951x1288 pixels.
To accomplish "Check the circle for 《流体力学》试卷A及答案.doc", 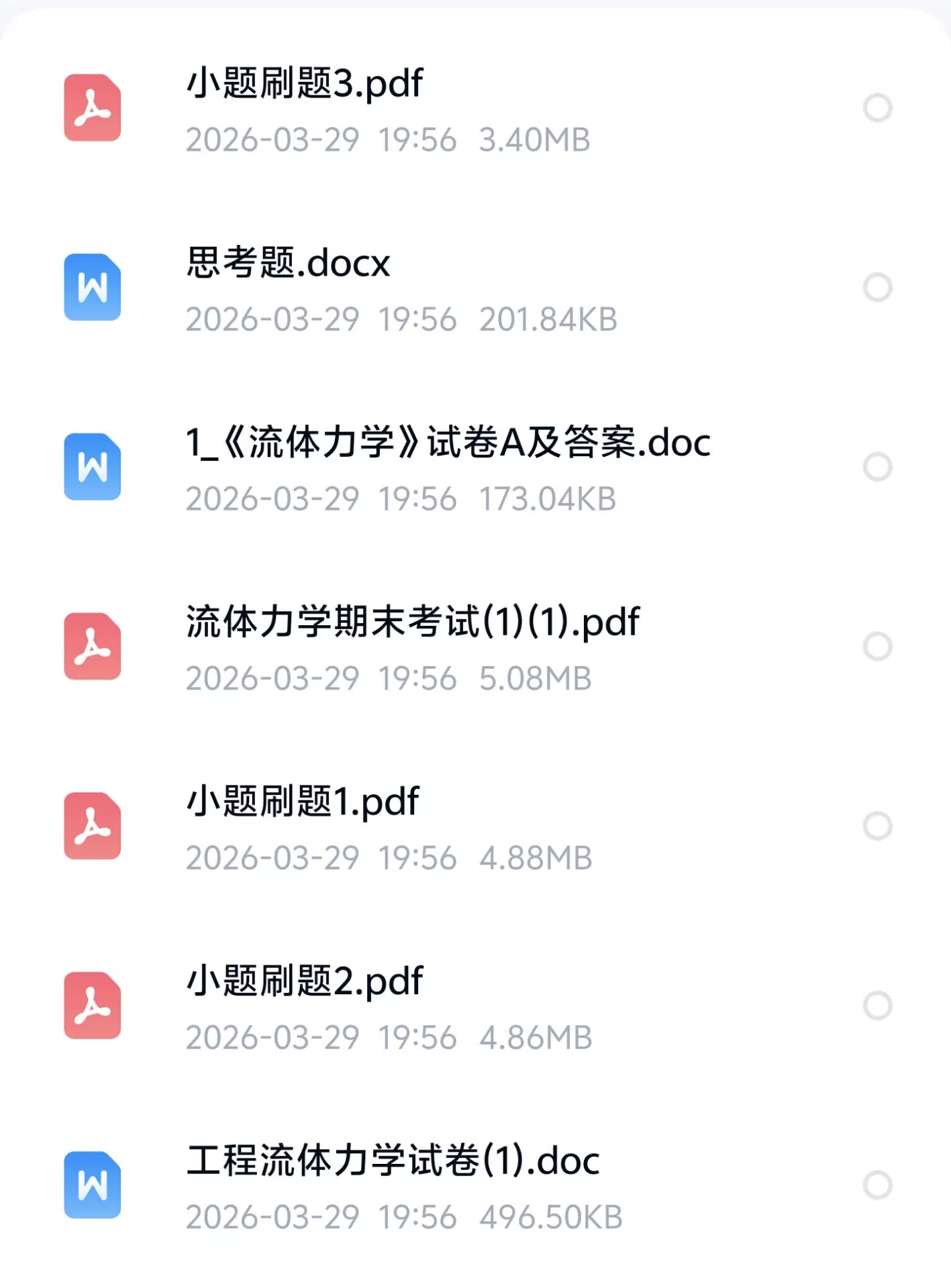I will [x=877, y=468].
